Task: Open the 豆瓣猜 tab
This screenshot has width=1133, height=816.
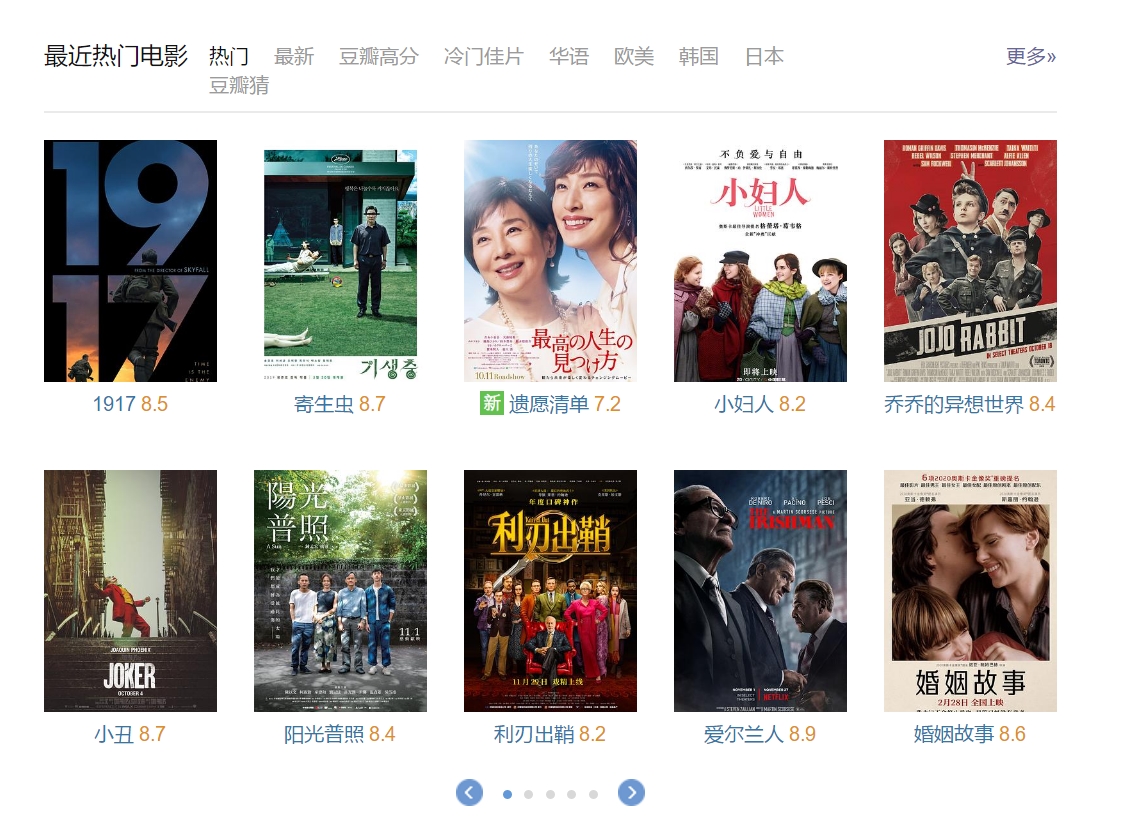Action: [x=238, y=86]
